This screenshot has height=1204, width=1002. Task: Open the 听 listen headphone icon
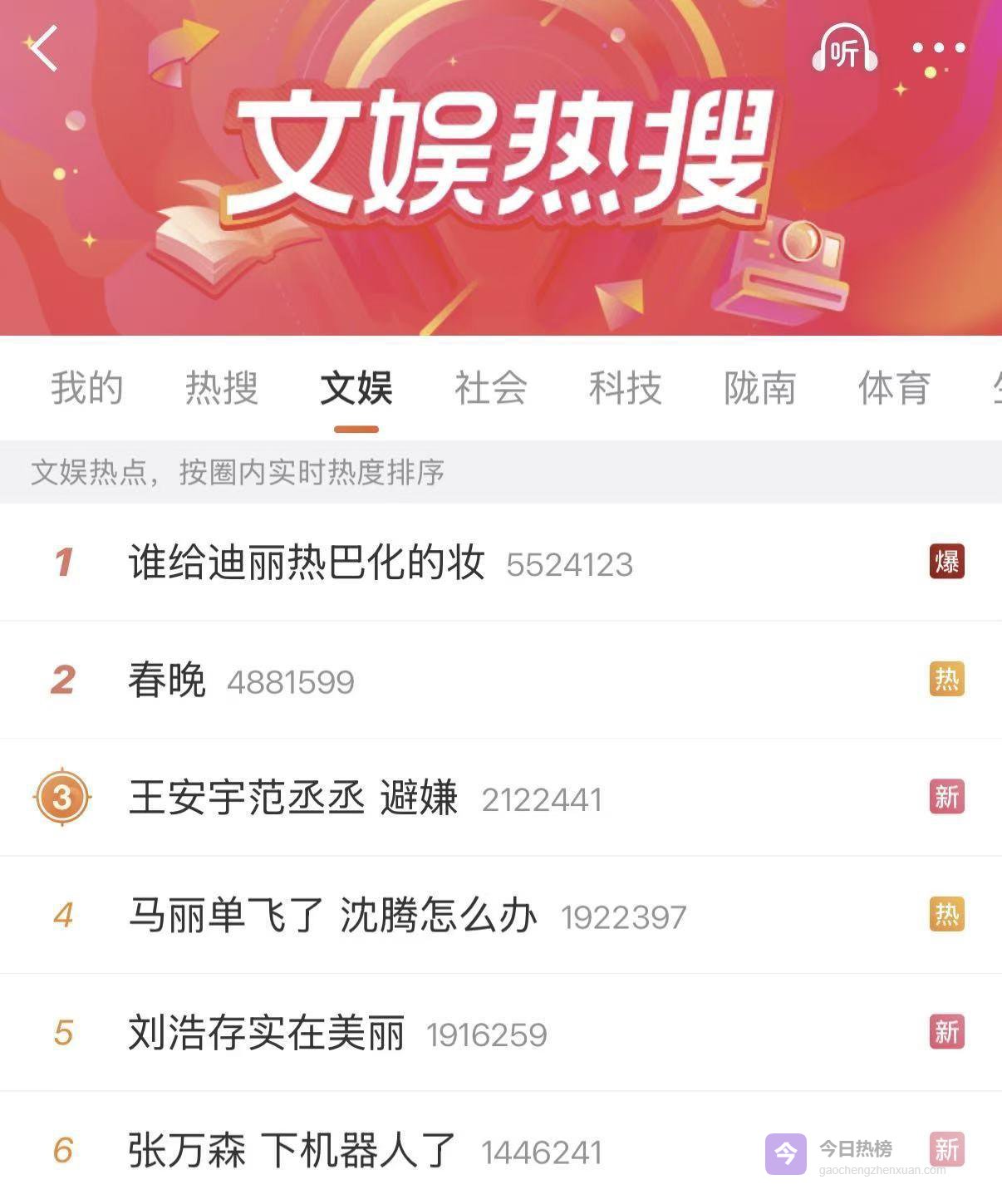pyautogui.click(x=844, y=50)
